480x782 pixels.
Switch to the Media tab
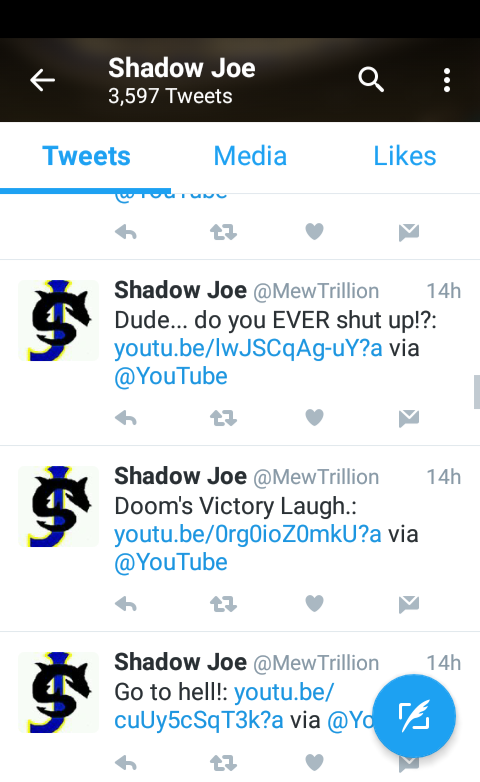pos(250,156)
